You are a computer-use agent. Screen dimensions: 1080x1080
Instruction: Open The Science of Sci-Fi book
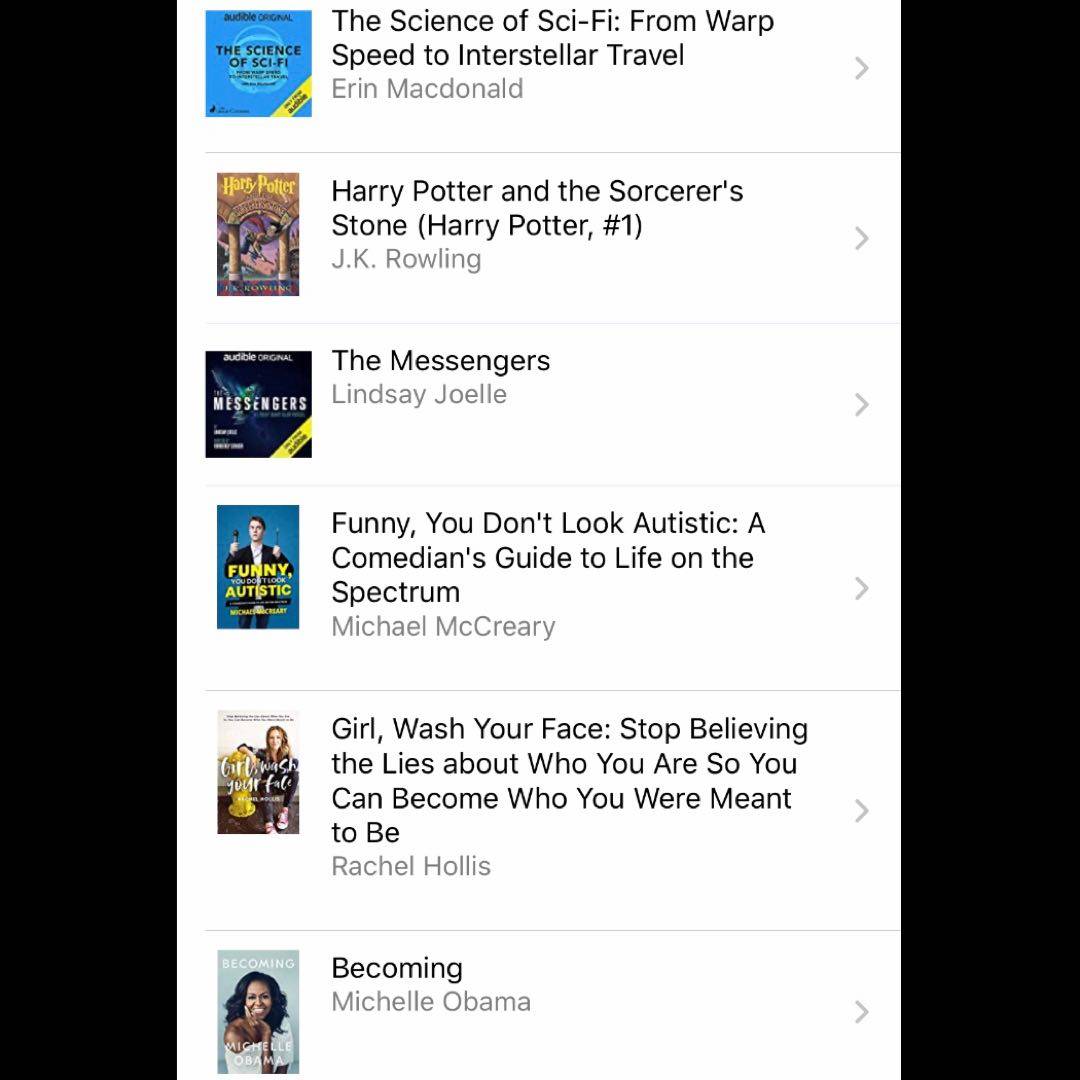pos(552,54)
